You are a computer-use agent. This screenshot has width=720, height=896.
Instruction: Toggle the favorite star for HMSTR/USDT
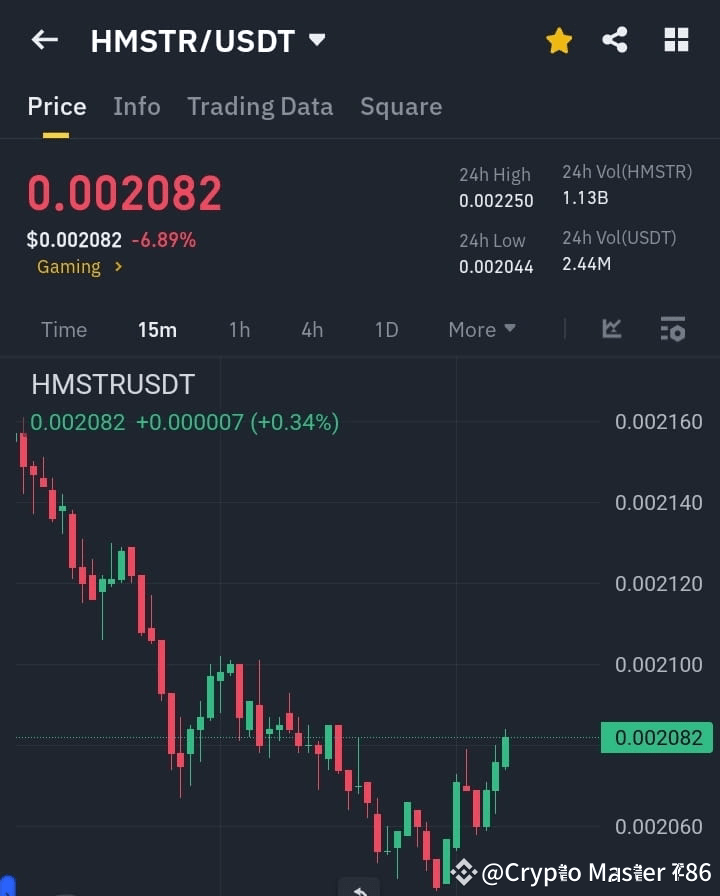(x=558, y=40)
